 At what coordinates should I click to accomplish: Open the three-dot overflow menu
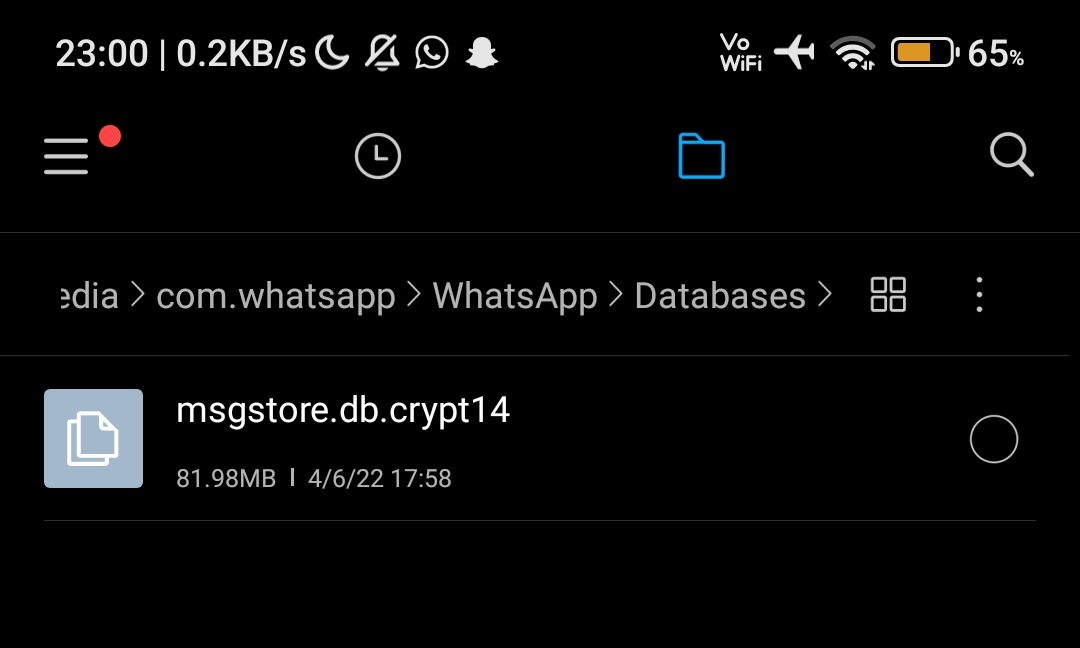(979, 295)
